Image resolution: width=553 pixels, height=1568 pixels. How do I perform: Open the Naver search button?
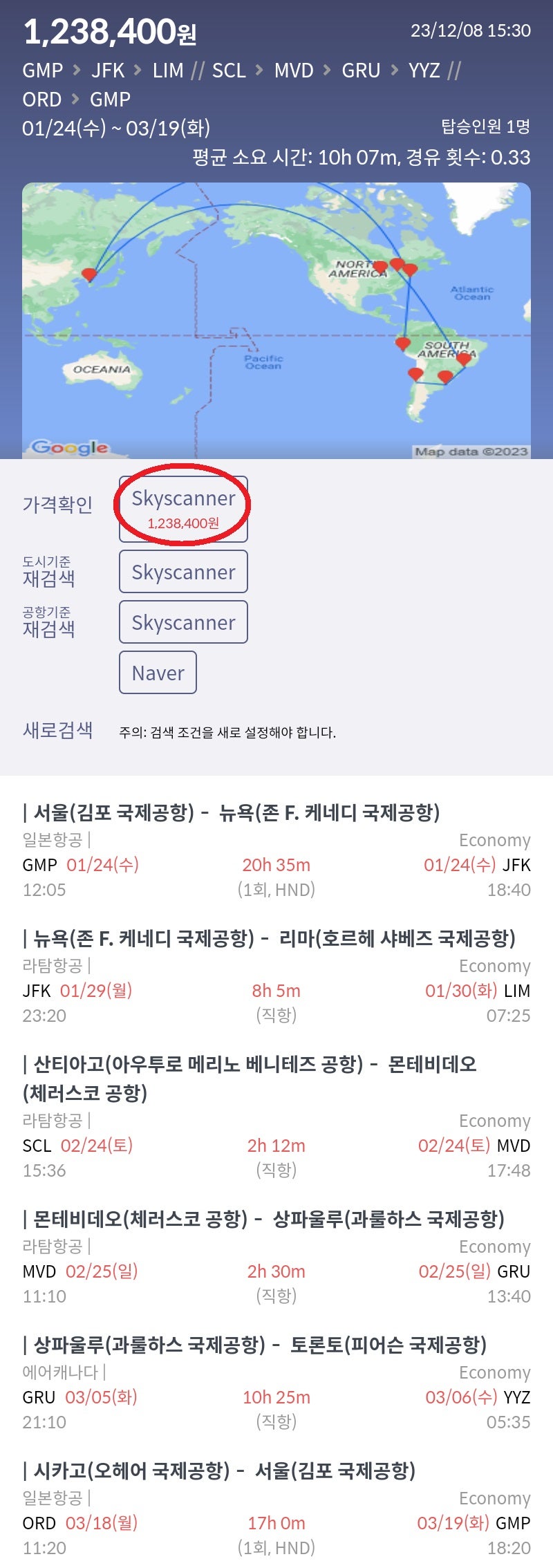tap(158, 672)
